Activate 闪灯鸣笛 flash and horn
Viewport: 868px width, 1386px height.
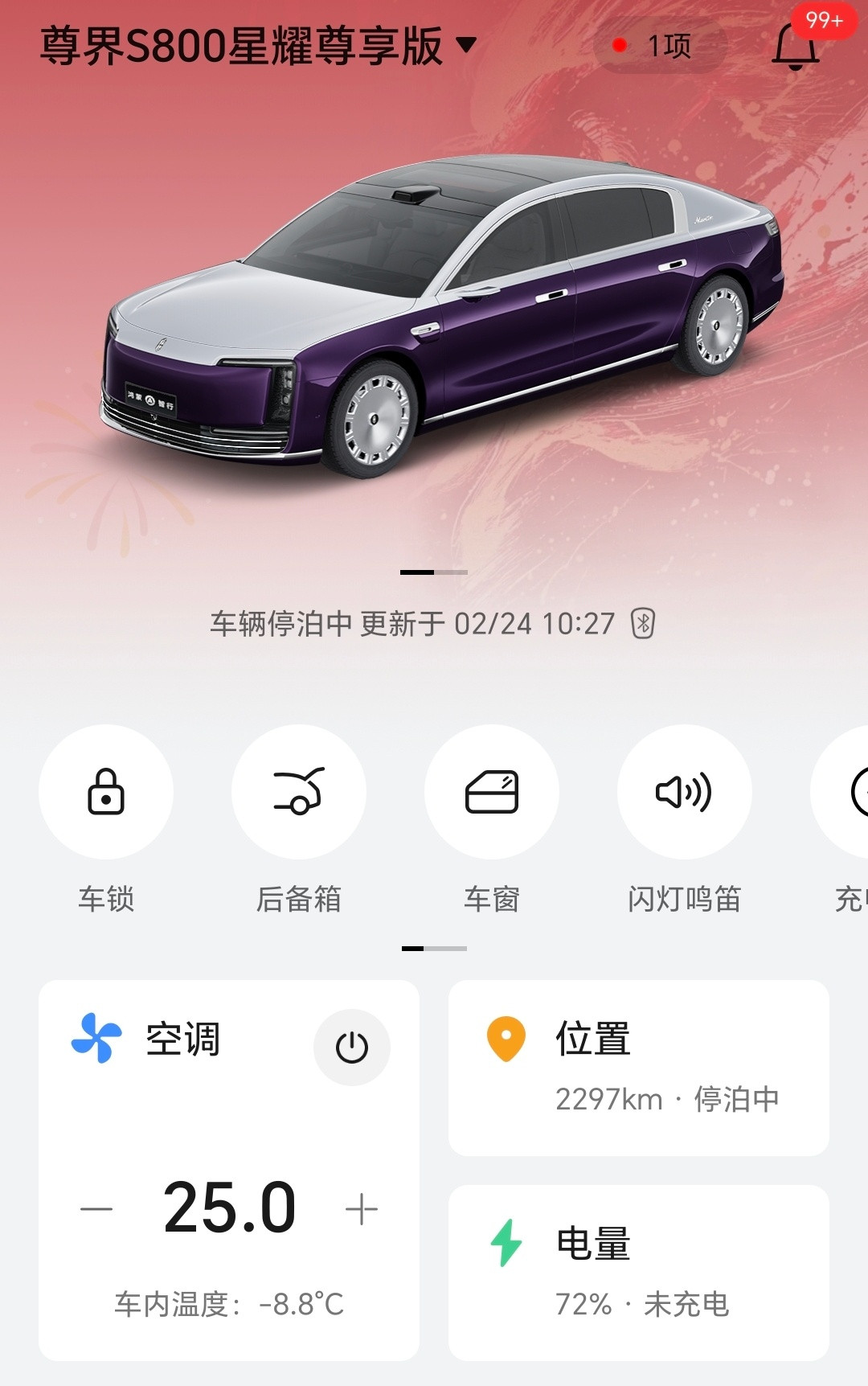click(684, 792)
